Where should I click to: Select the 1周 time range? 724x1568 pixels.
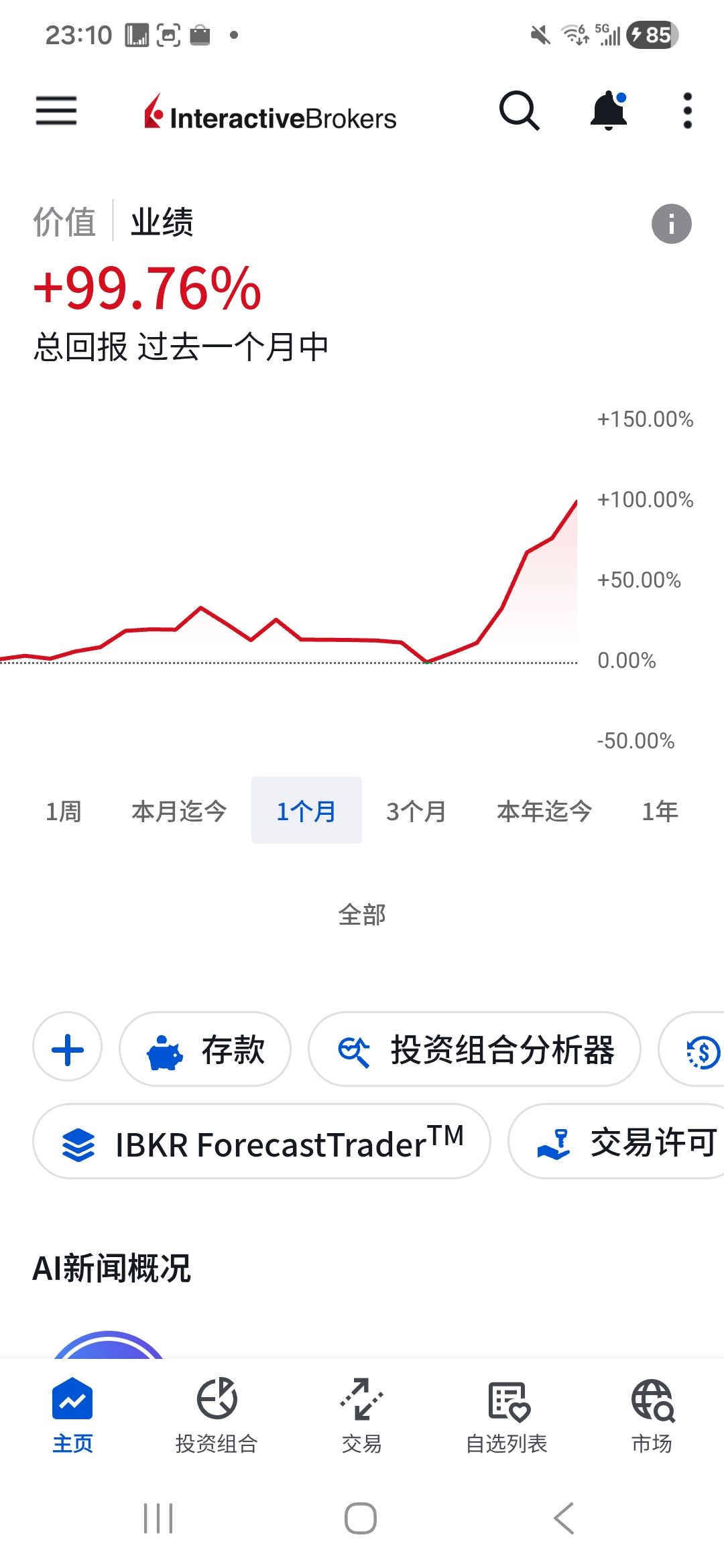pyautogui.click(x=64, y=811)
